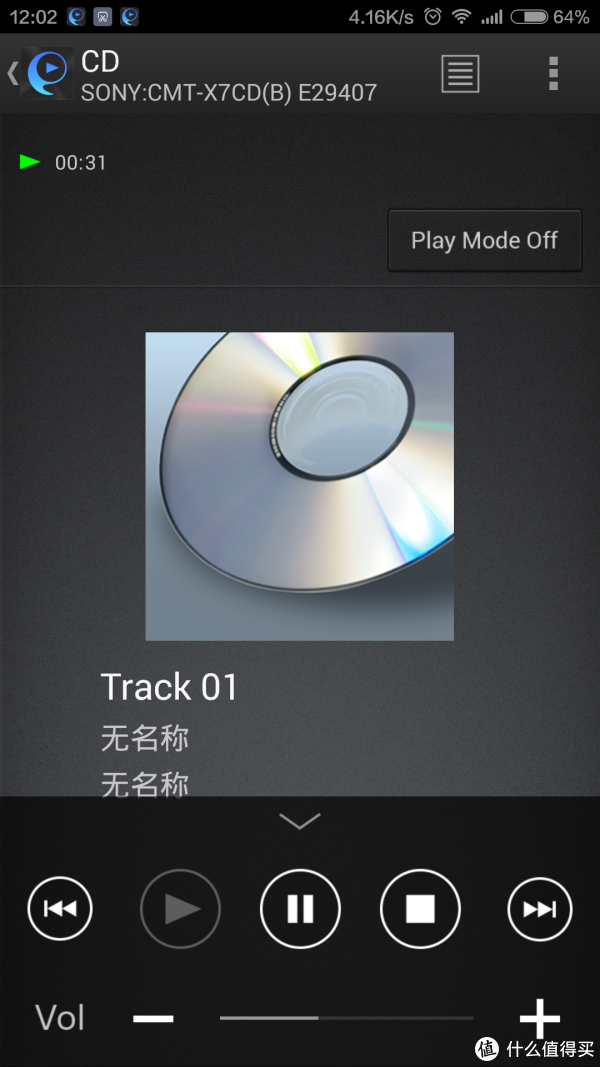Open the track list icon
The image size is (600, 1067).
(x=460, y=73)
